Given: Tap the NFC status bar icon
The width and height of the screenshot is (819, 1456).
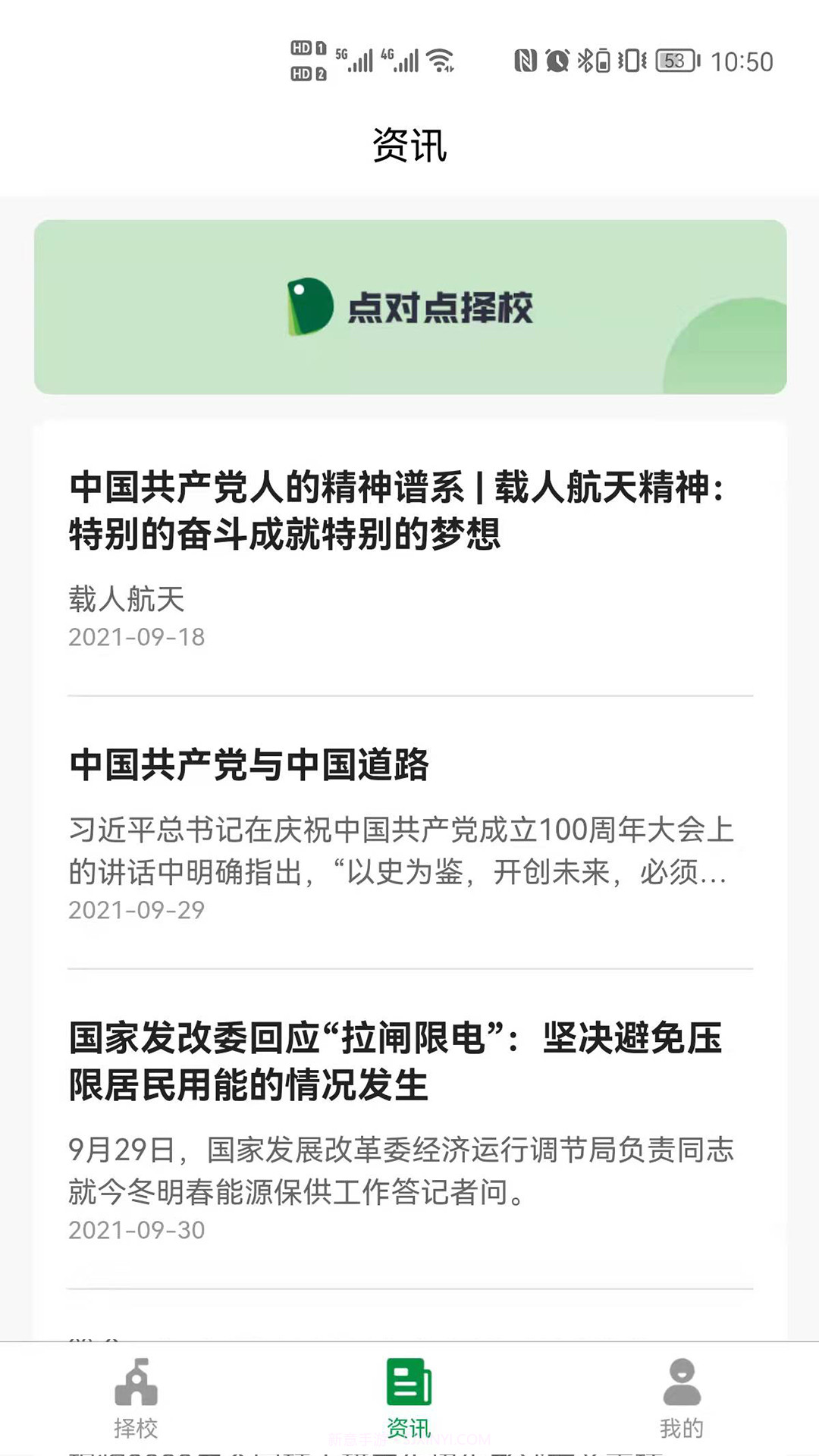Looking at the screenshot, I should click(526, 59).
